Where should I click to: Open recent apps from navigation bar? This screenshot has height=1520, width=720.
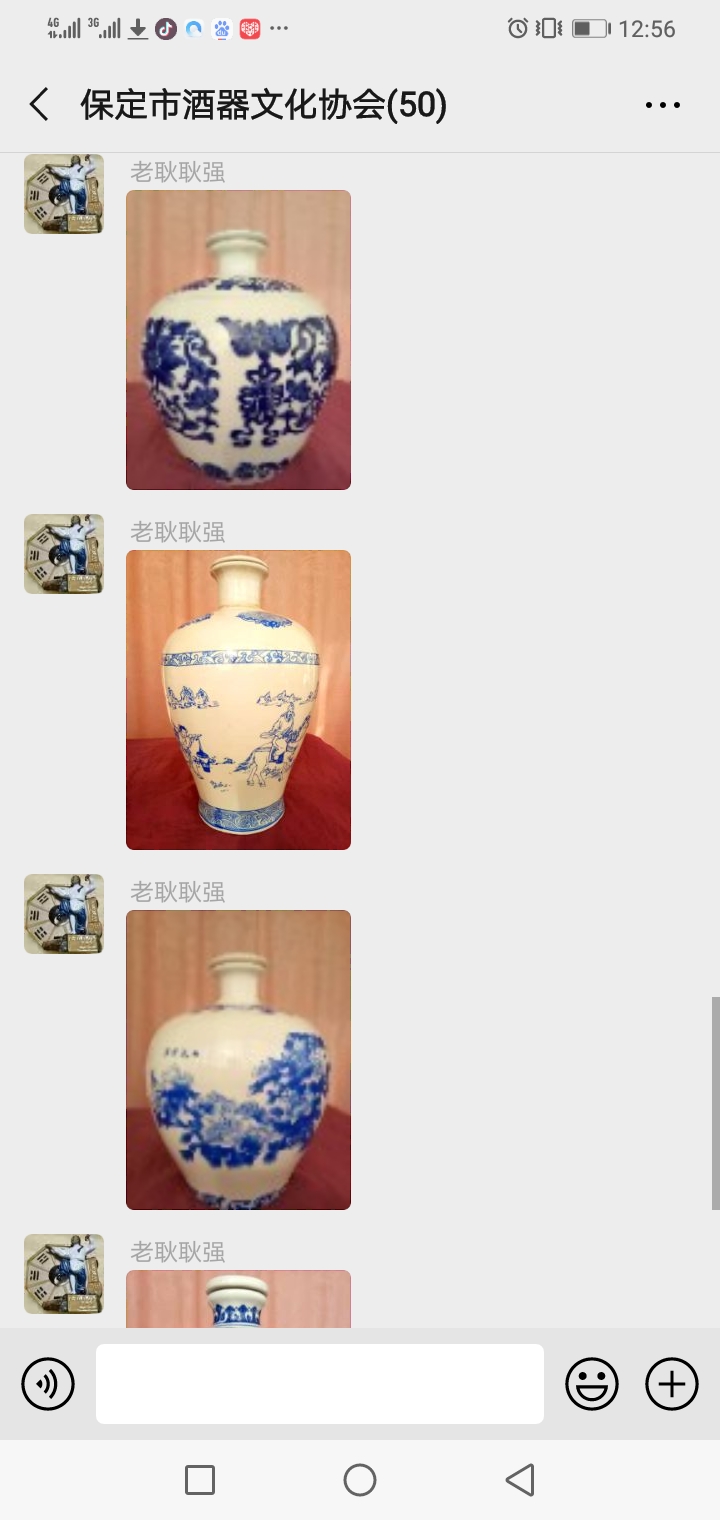click(x=200, y=1480)
